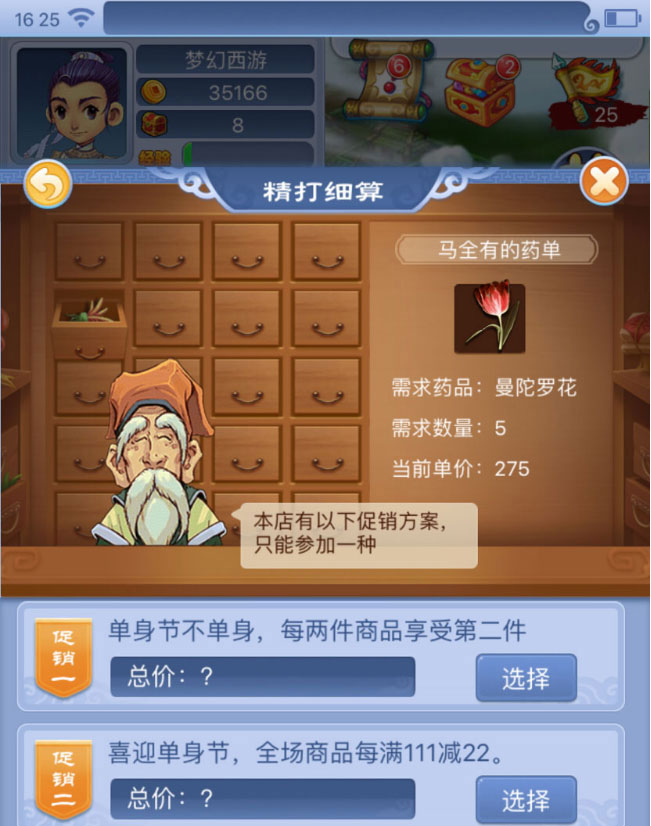Image resolution: width=651 pixels, height=826 pixels.
Task: Go back with the yellow arrow button
Action: pos(47,184)
